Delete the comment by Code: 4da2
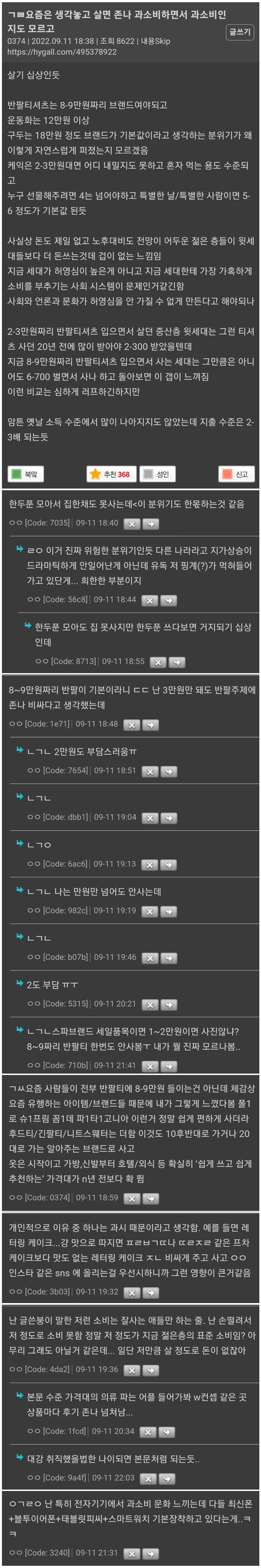 coord(131,1370)
